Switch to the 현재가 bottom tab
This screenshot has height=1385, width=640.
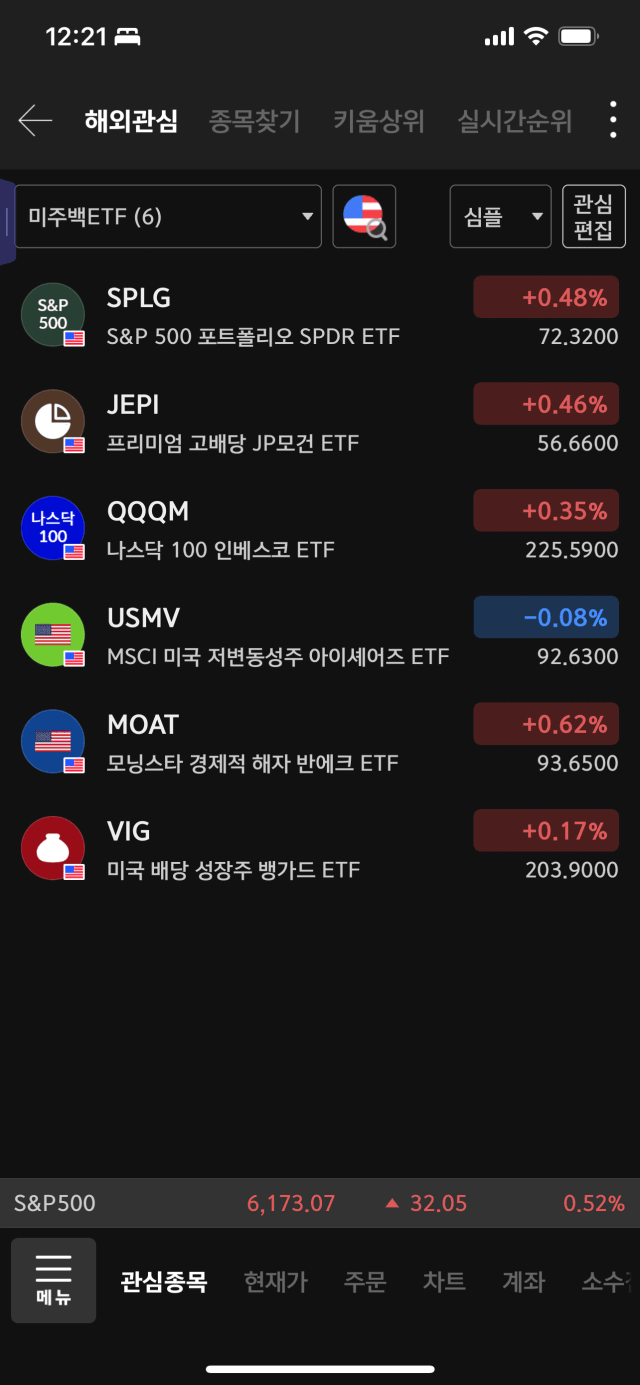(x=276, y=1281)
